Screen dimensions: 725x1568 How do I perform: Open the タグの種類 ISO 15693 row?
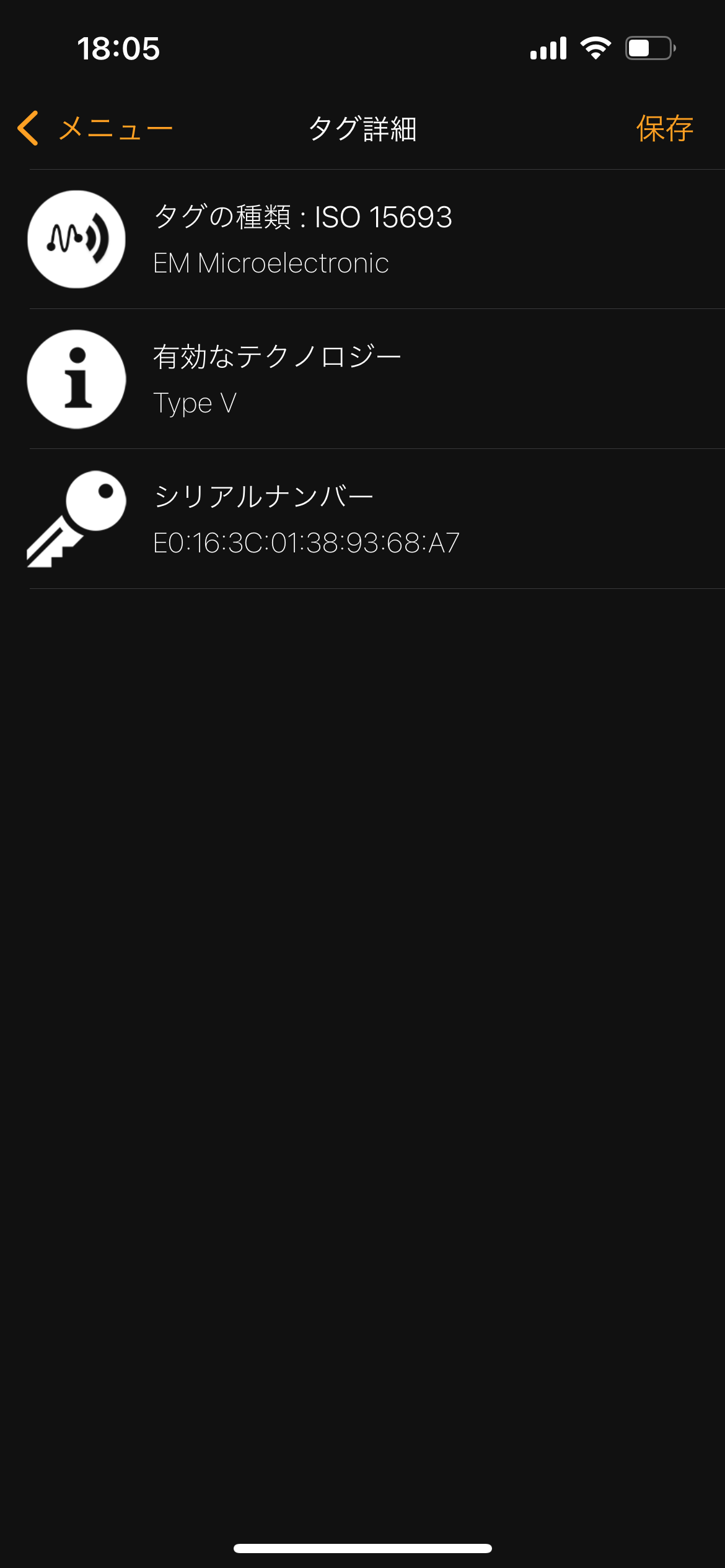(x=362, y=239)
